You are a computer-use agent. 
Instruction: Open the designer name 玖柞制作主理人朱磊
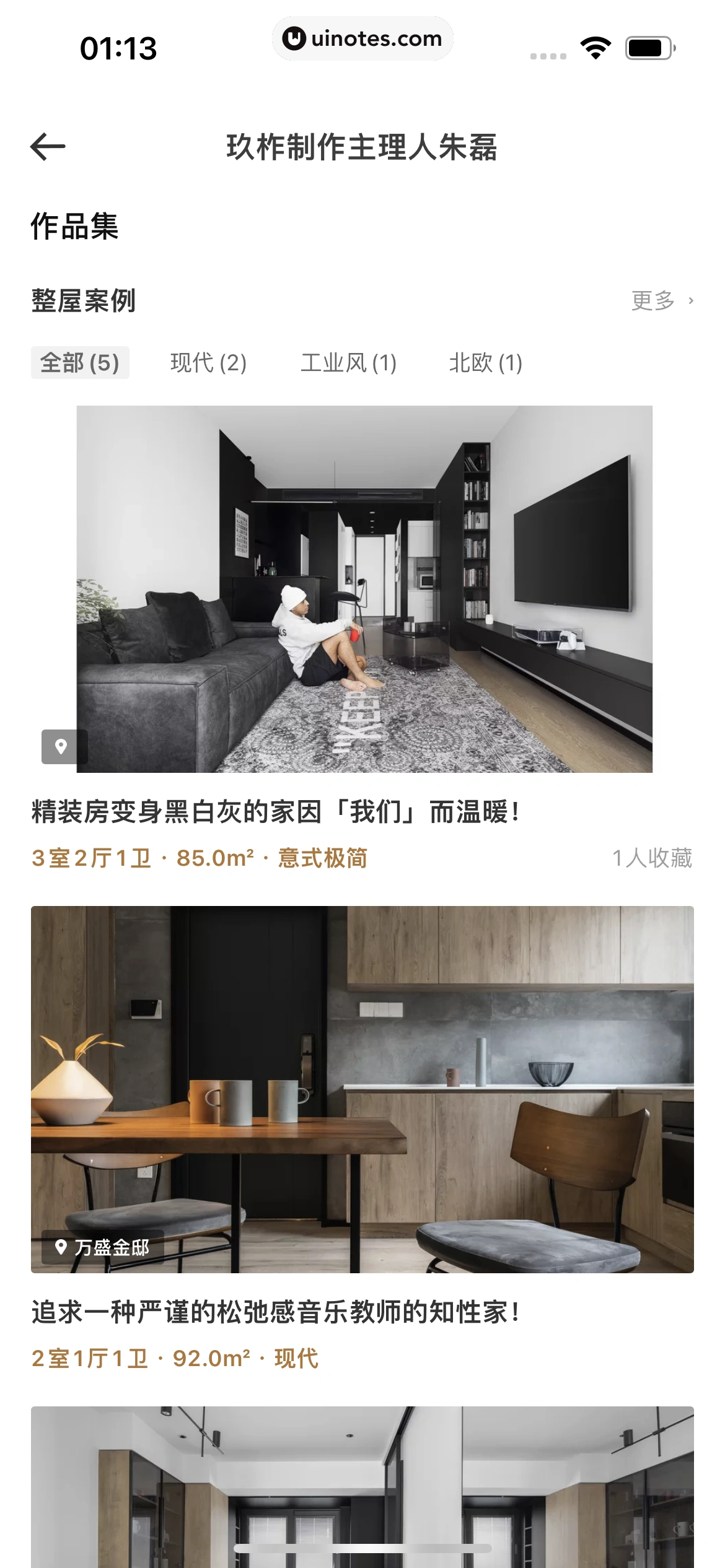point(362,147)
